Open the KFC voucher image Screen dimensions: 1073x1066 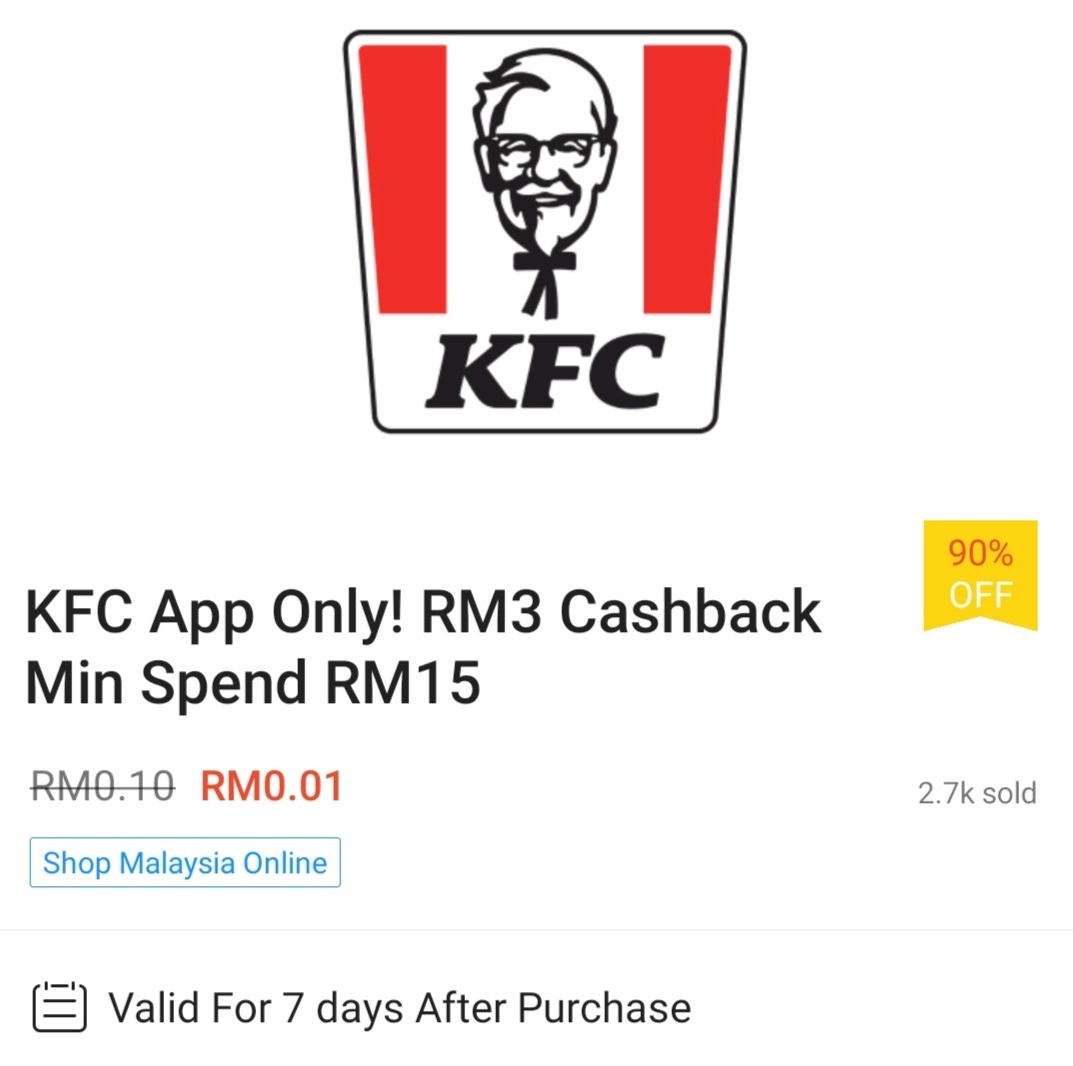pyautogui.click(x=545, y=232)
